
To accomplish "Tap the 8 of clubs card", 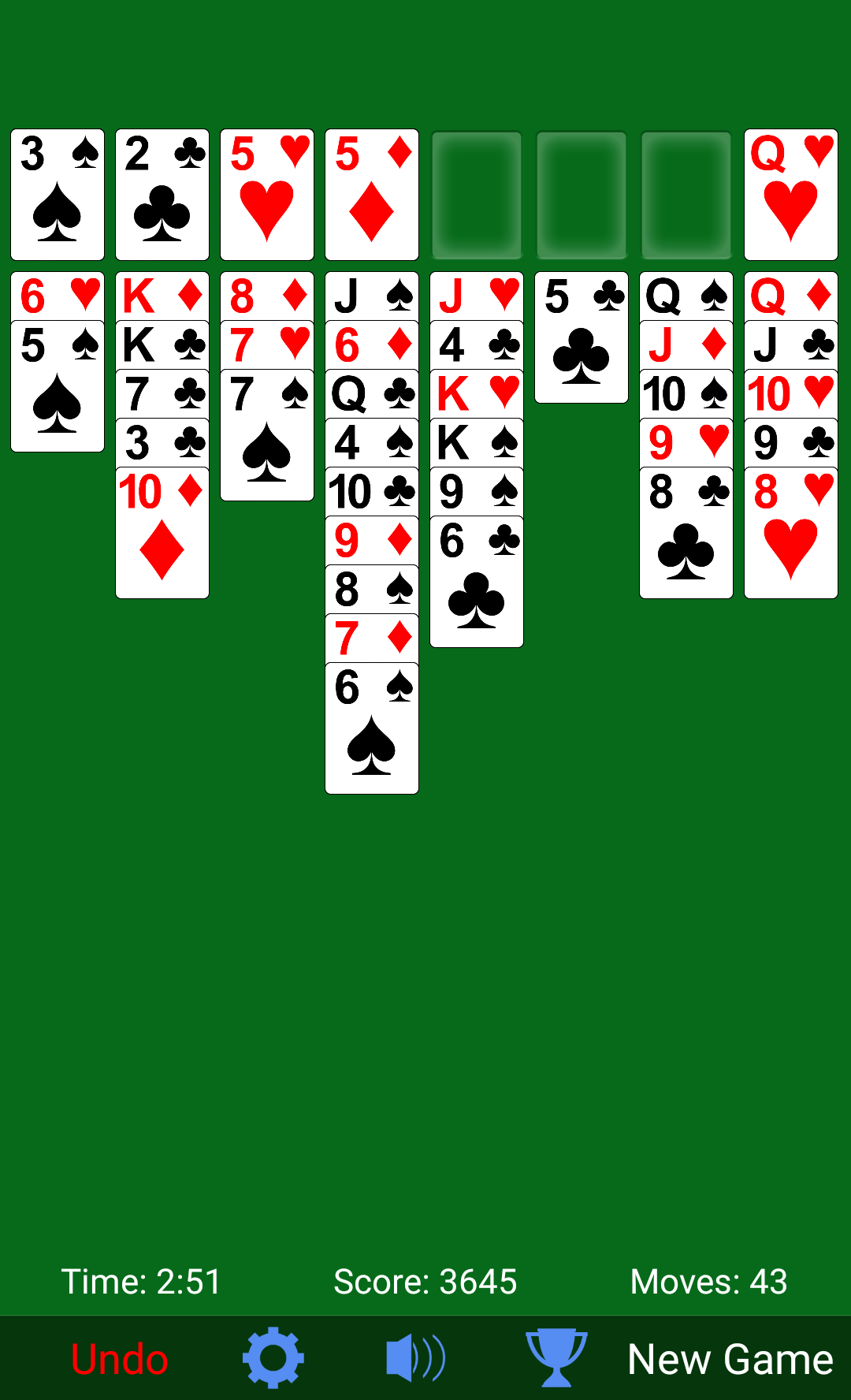I will click(686, 533).
